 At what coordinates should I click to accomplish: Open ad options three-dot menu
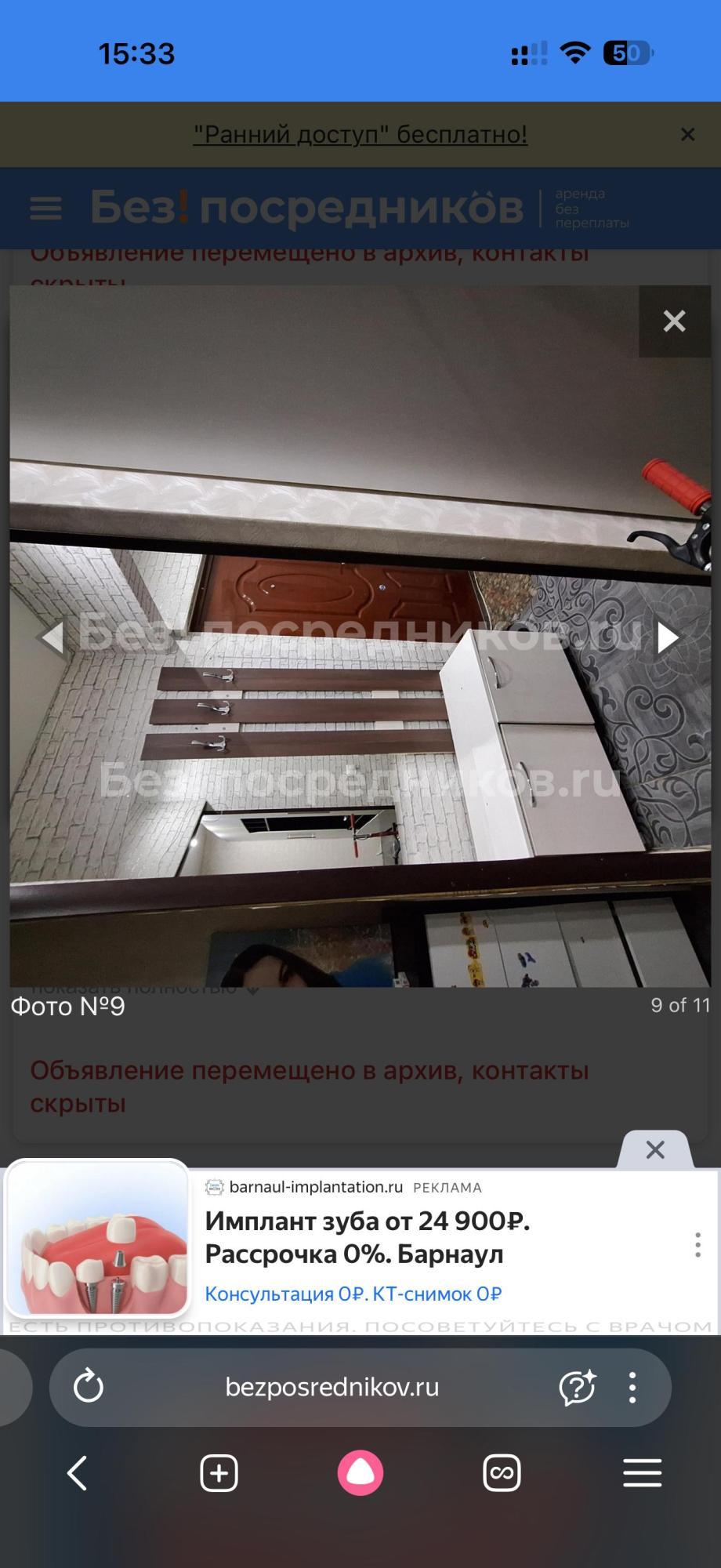point(697,1245)
